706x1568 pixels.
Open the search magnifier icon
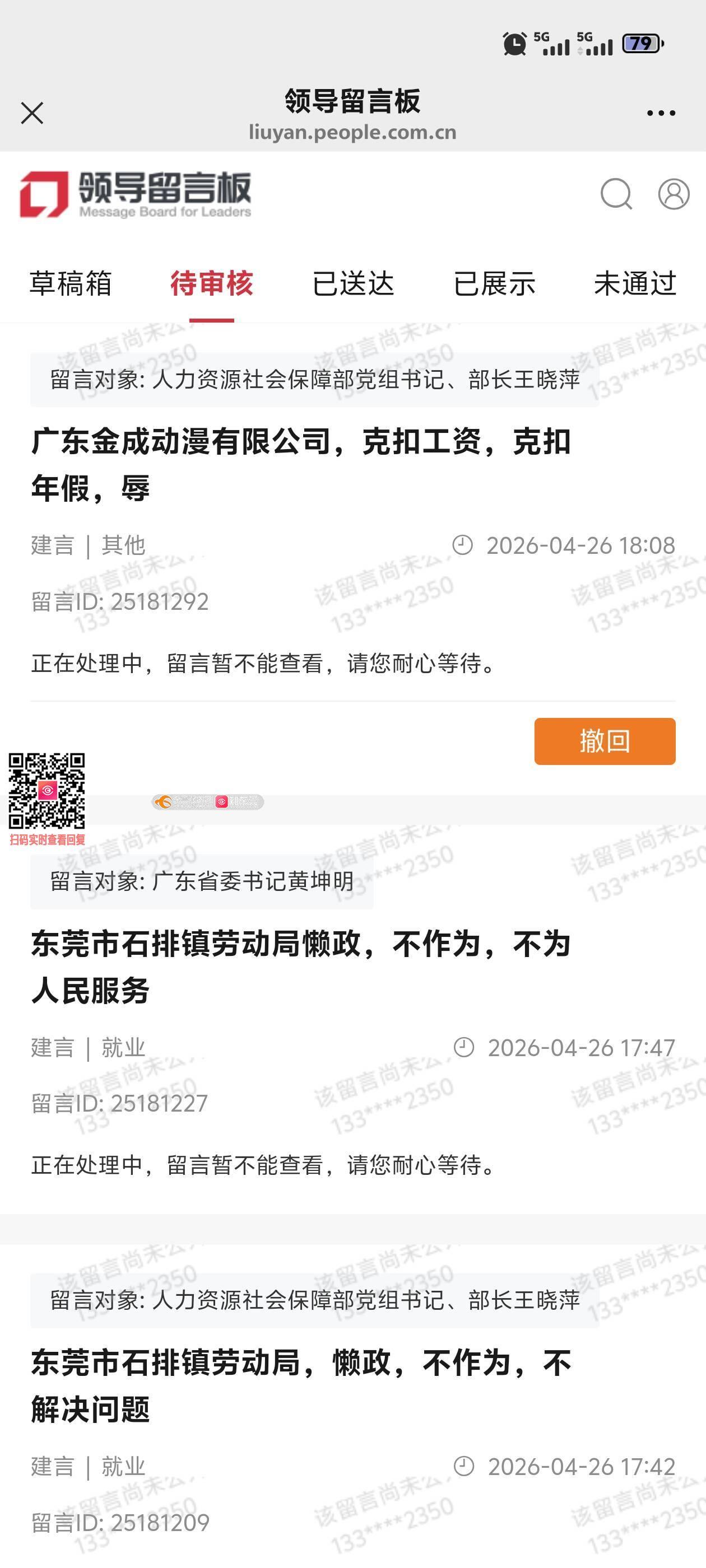[x=616, y=194]
